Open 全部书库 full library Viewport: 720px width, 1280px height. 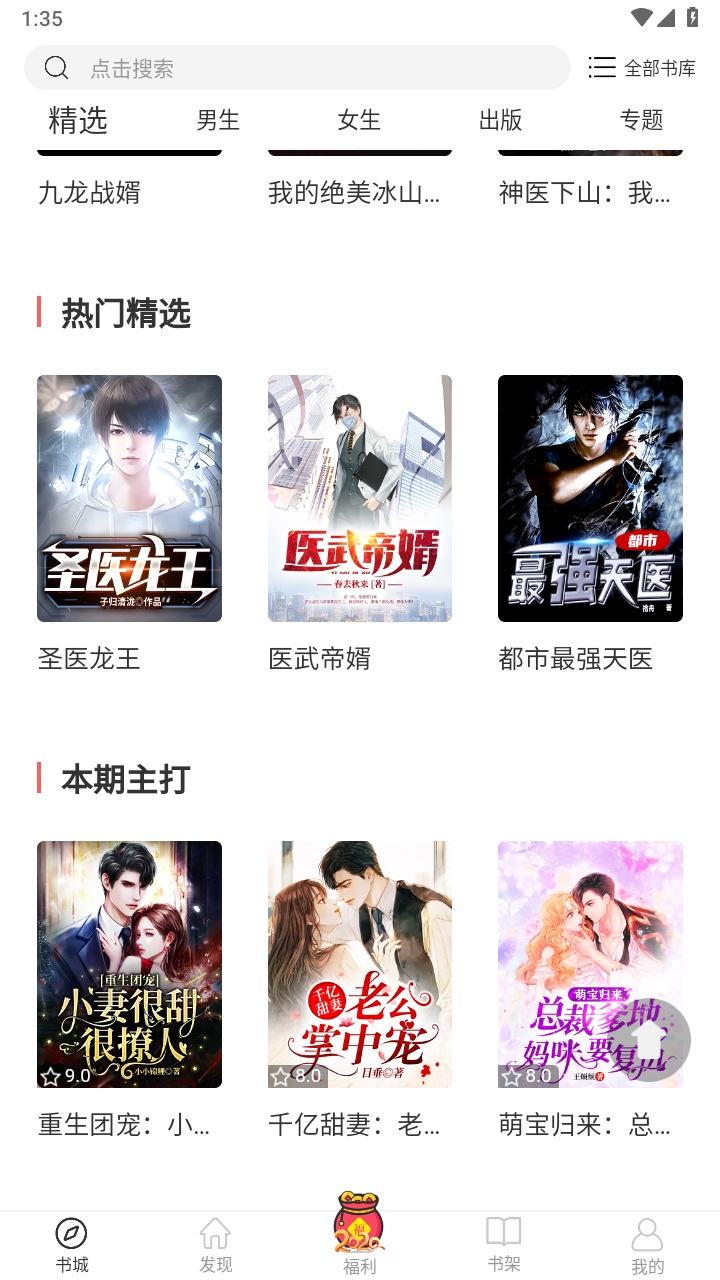[x=642, y=68]
